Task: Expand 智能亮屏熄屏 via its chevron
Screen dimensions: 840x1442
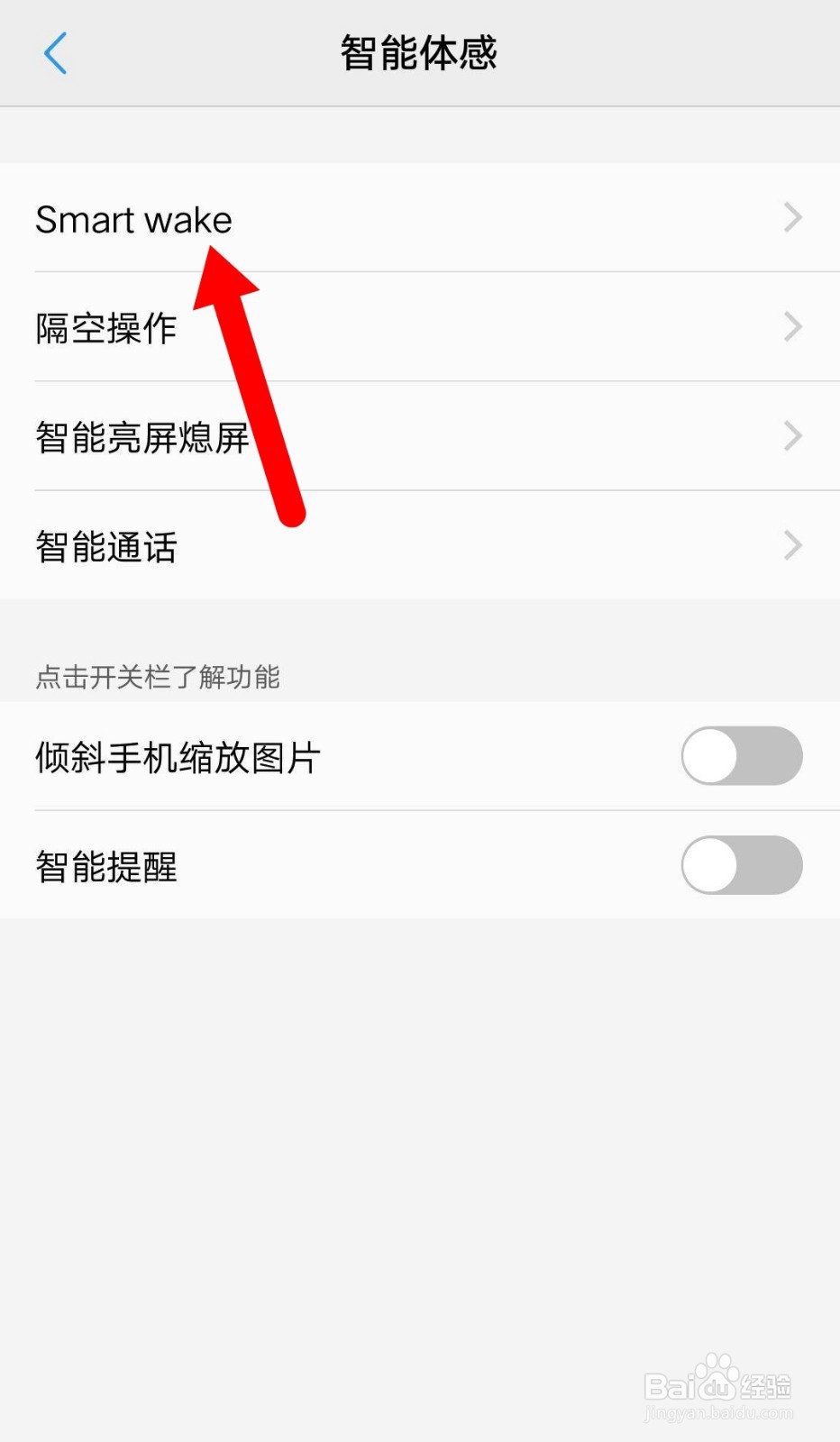Action: (x=791, y=436)
